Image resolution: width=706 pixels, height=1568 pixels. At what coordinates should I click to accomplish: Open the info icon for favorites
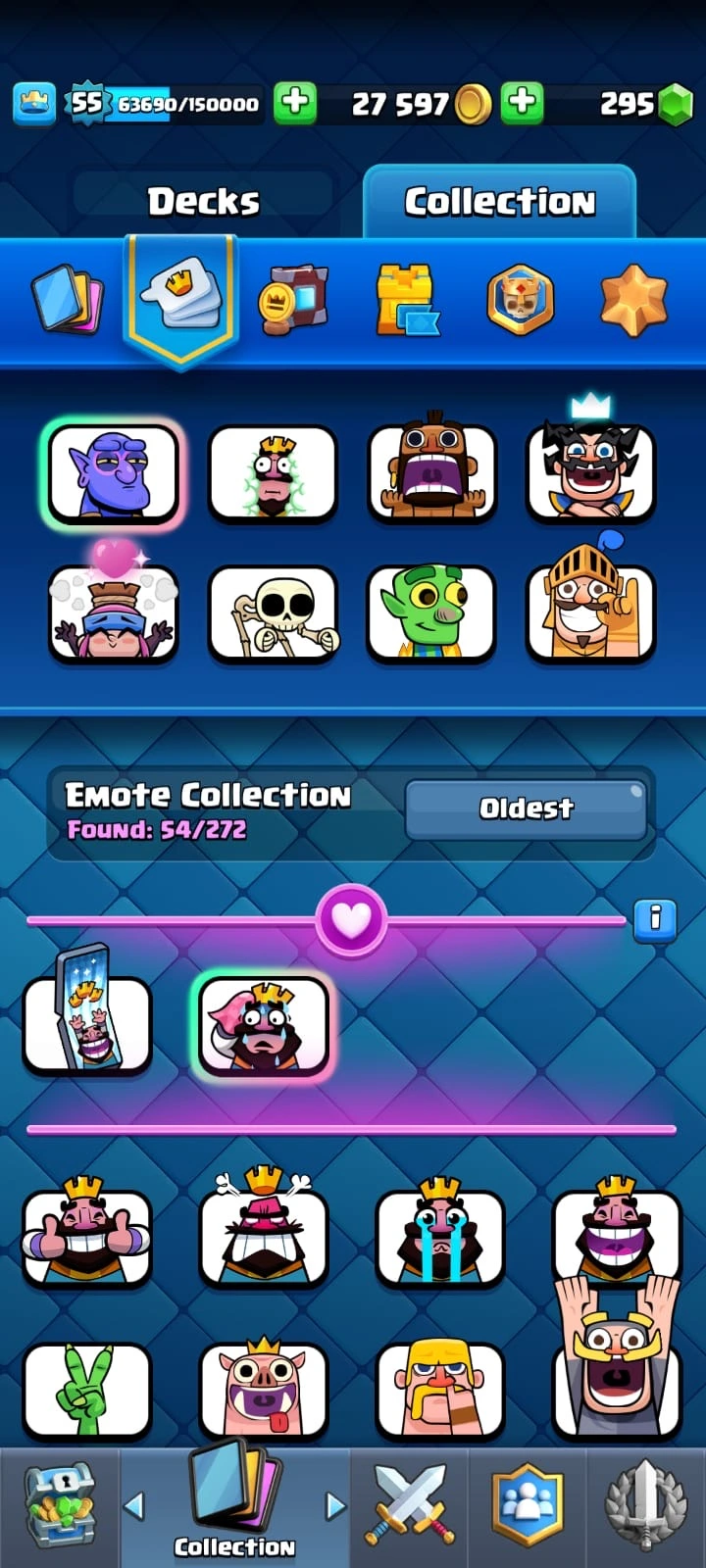pyautogui.click(x=654, y=920)
